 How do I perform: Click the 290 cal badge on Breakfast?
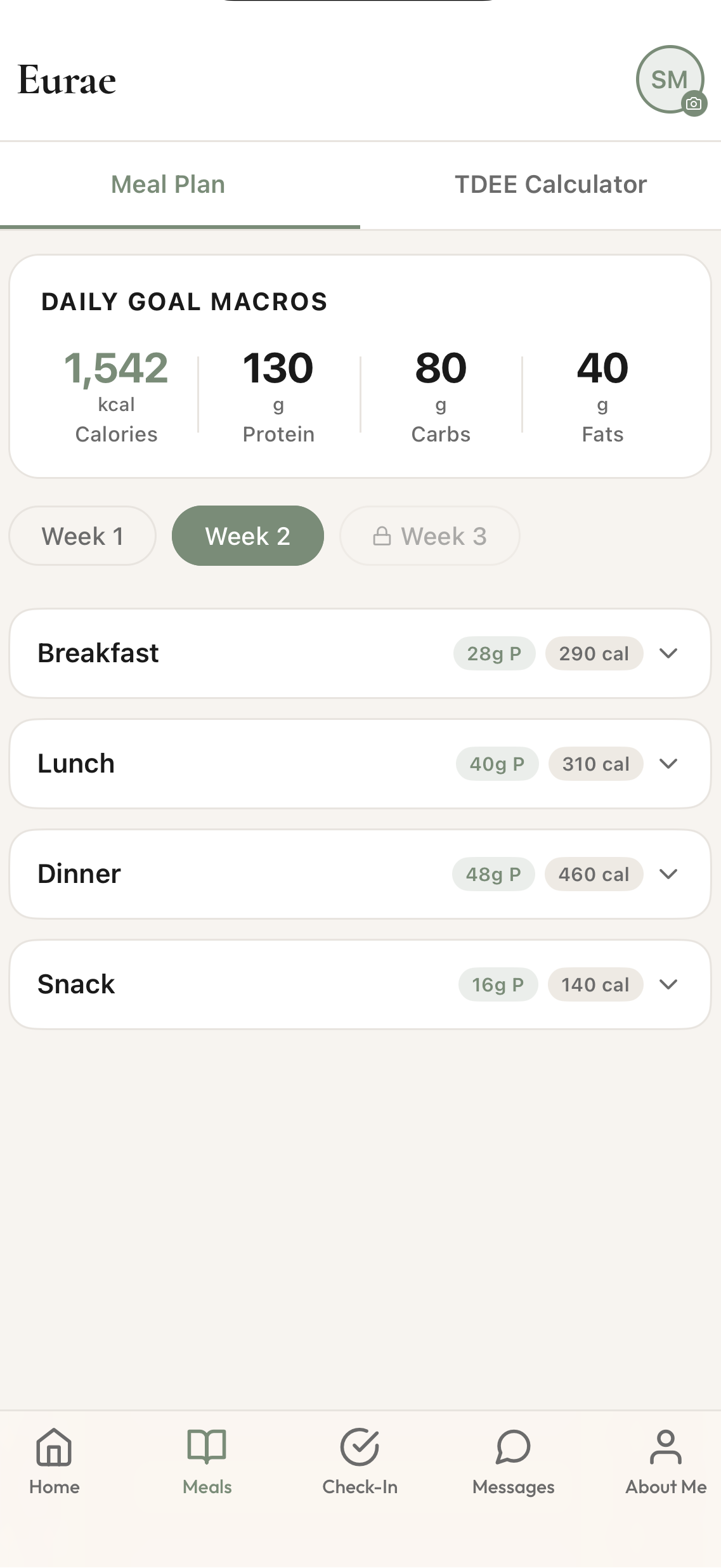[x=594, y=653]
